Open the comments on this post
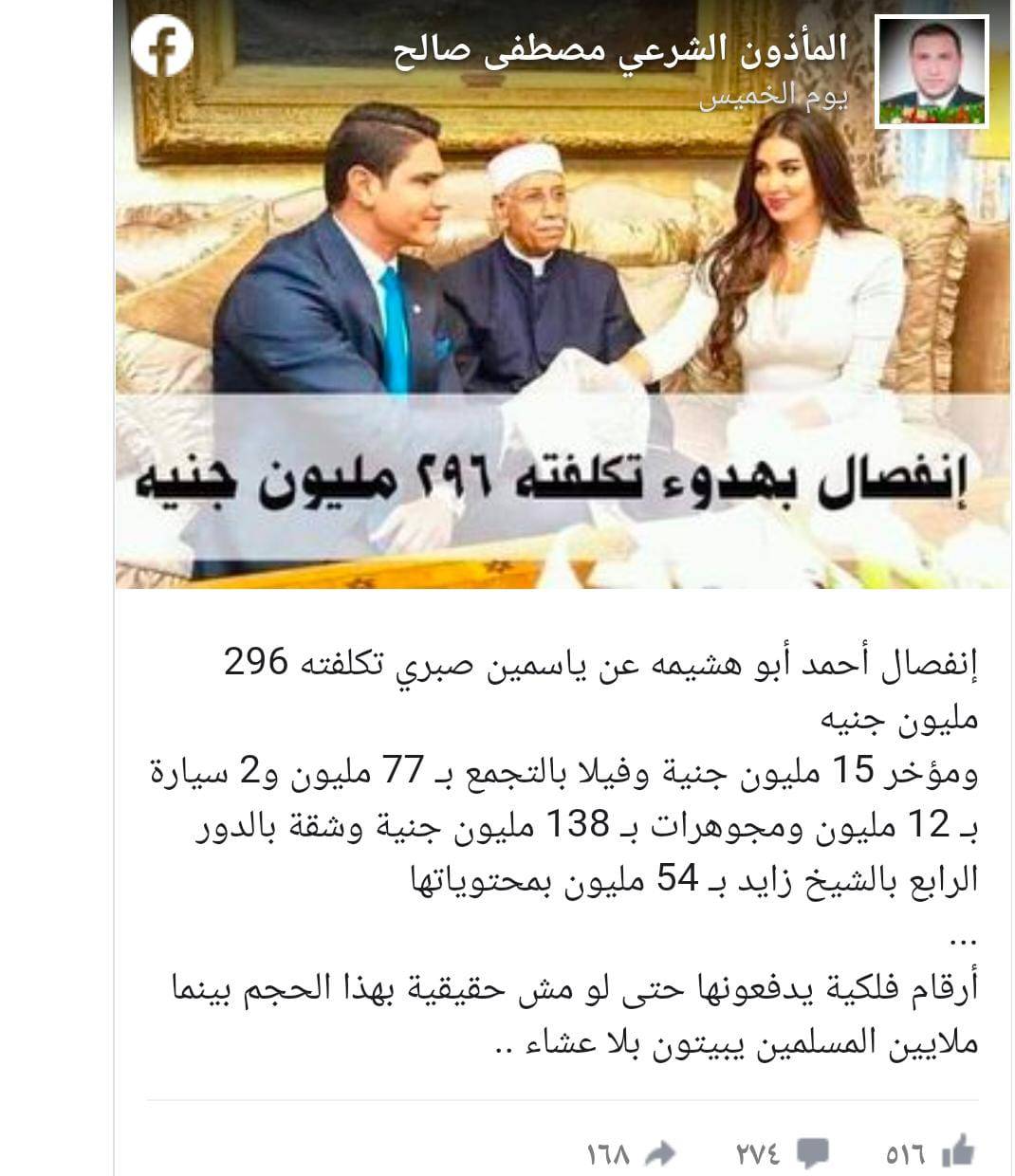The image size is (1015, 1176). pos(812,1152)
